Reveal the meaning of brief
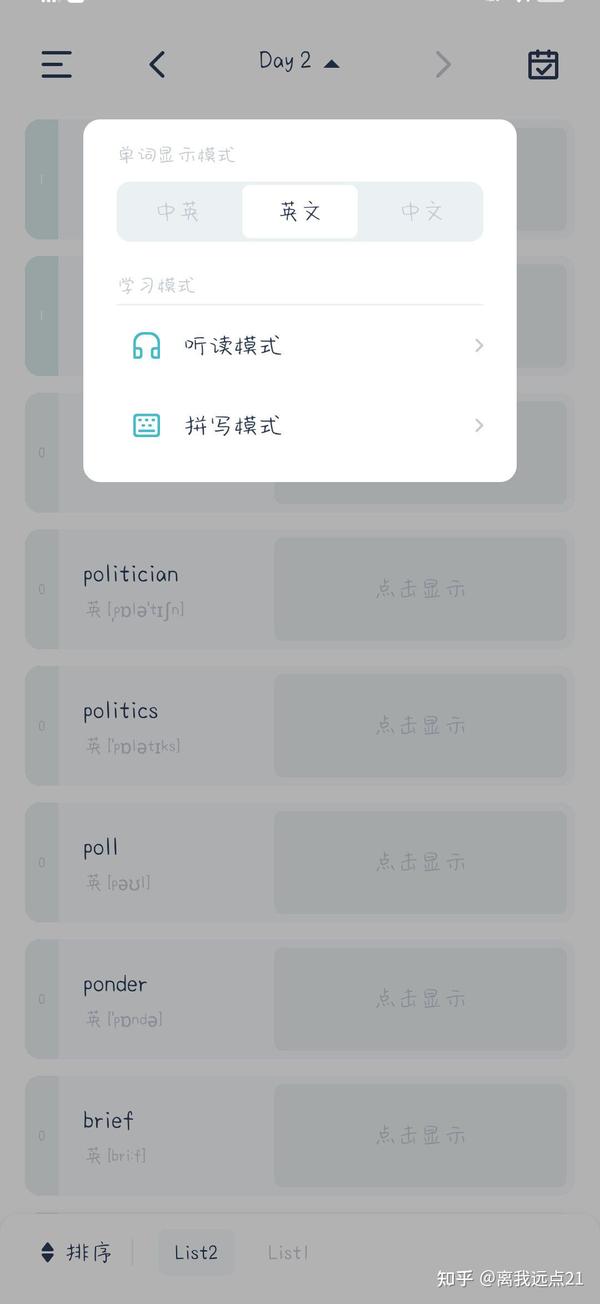Screen dimensions: 600x1304 (420, 1136)
